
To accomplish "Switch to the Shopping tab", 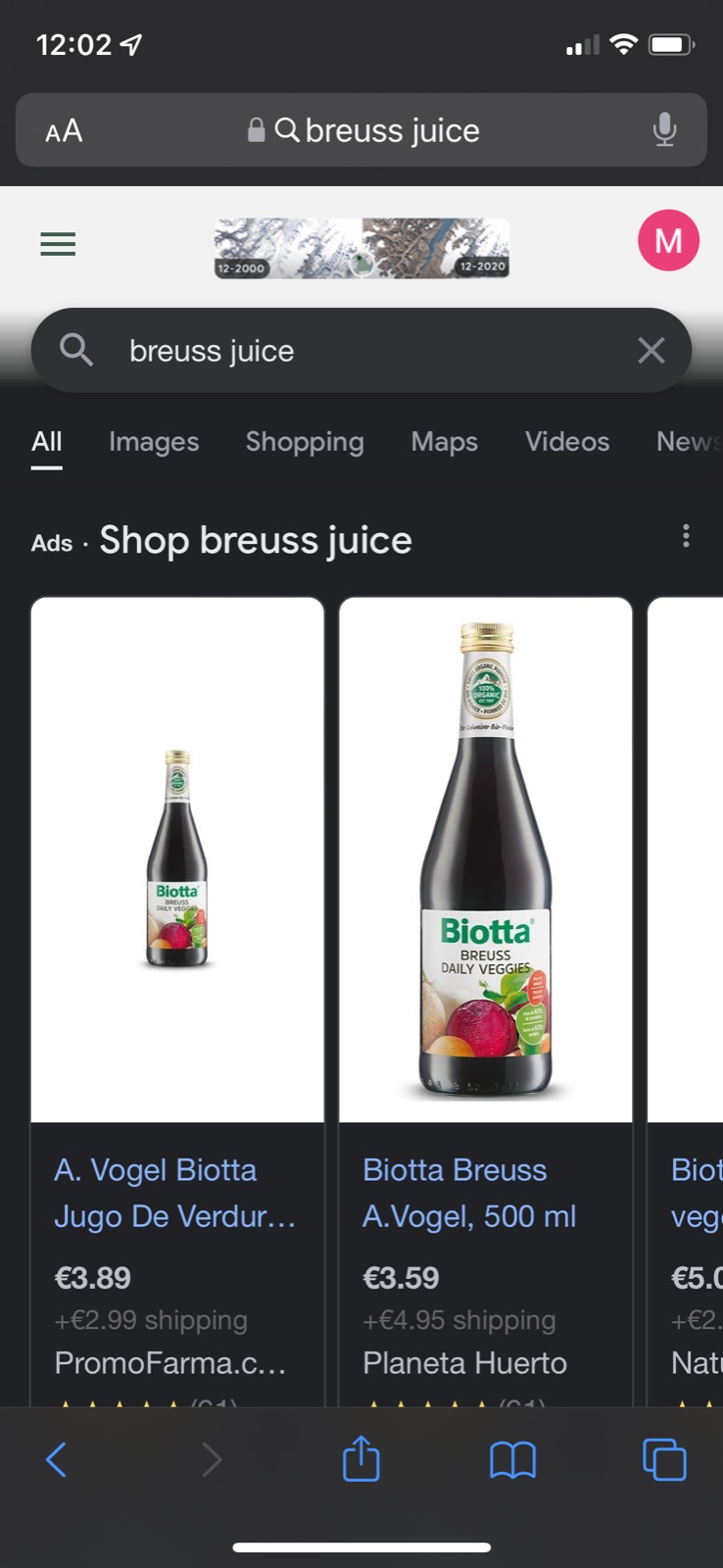I will [305, 442].
